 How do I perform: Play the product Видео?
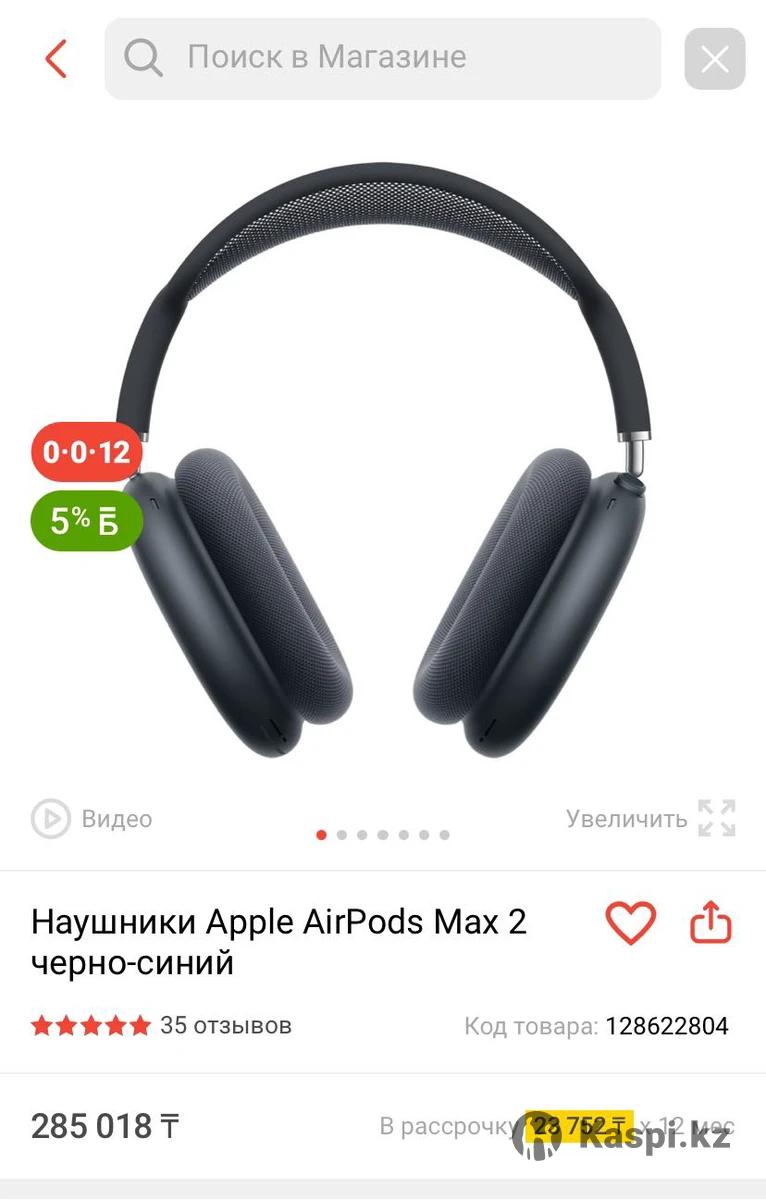[x=91, y=819]
